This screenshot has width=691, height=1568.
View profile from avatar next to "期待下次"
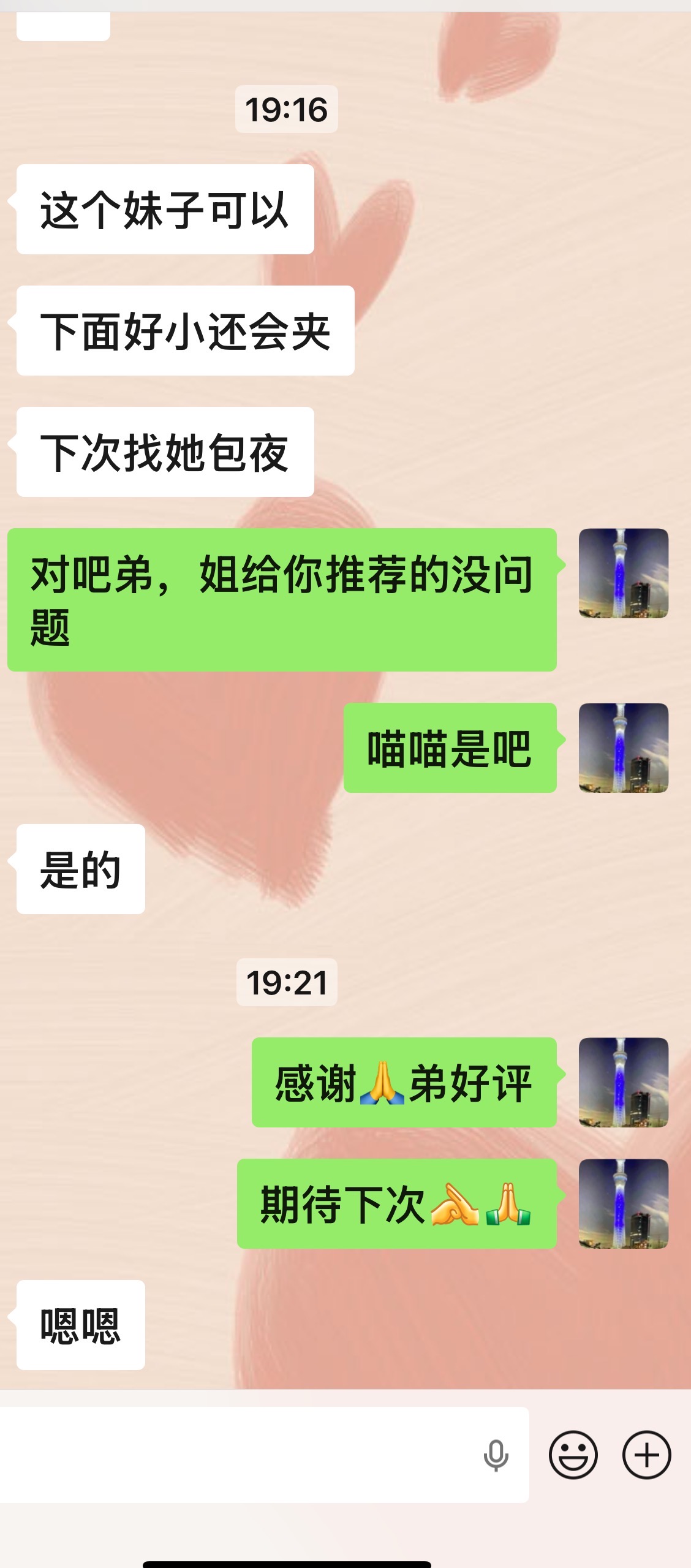tap(623, 1203)
